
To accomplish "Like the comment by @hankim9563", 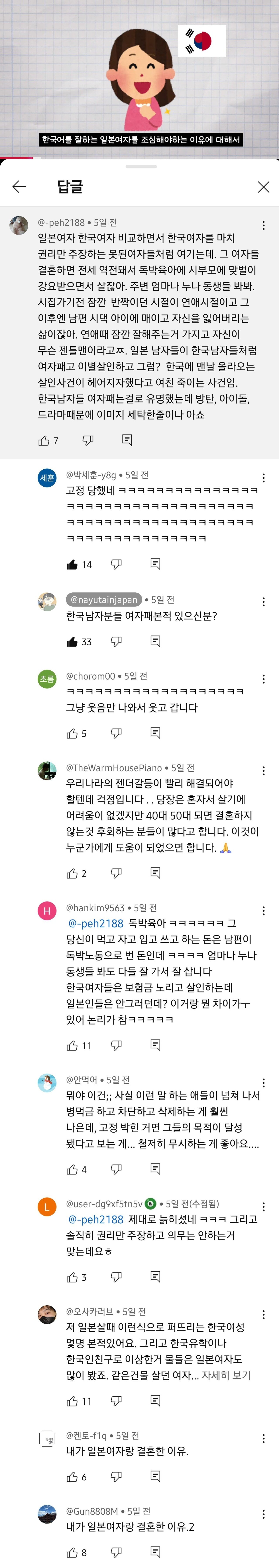I will point(72,1045).
